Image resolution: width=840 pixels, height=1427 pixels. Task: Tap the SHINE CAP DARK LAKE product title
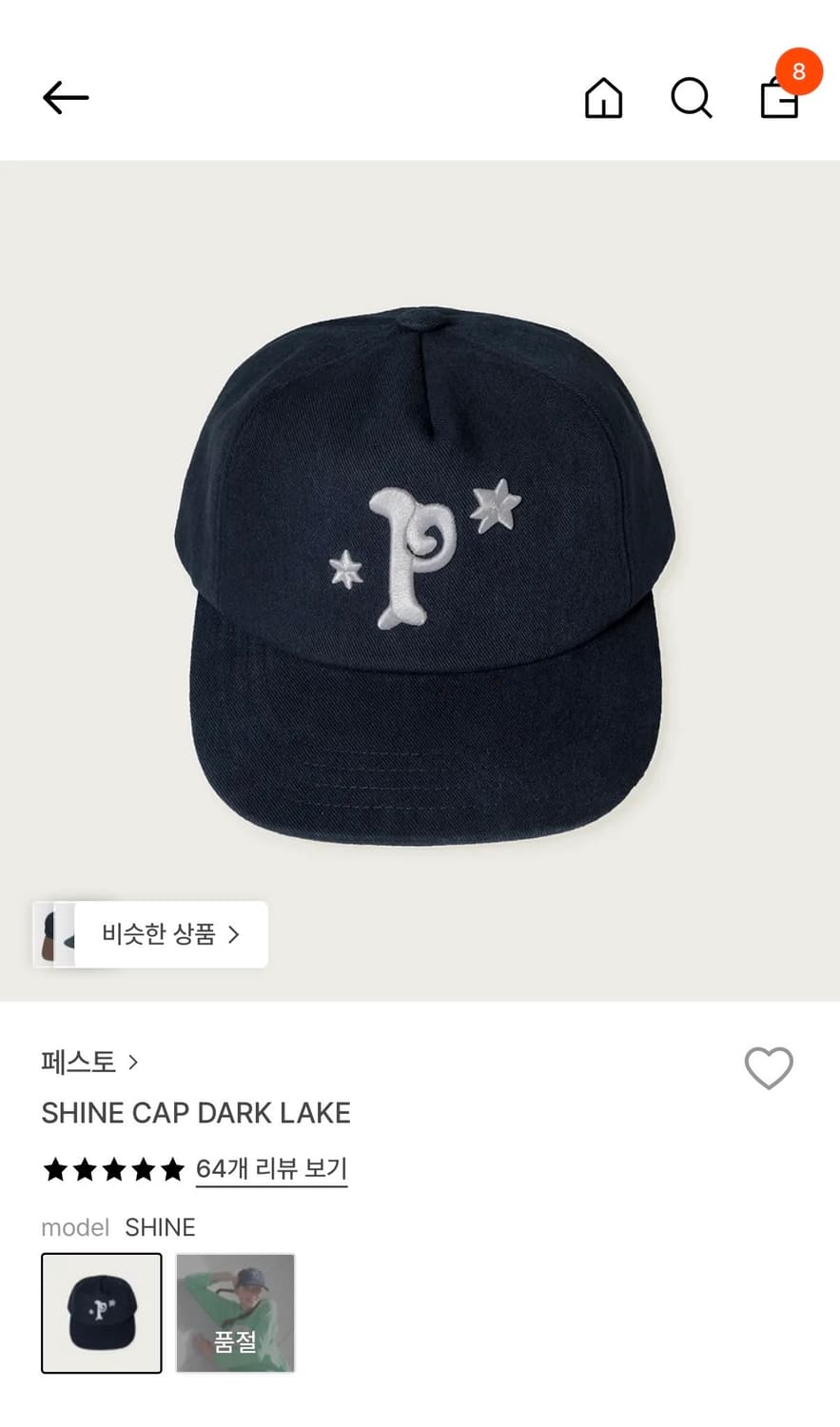click(x=196, y=1113)
